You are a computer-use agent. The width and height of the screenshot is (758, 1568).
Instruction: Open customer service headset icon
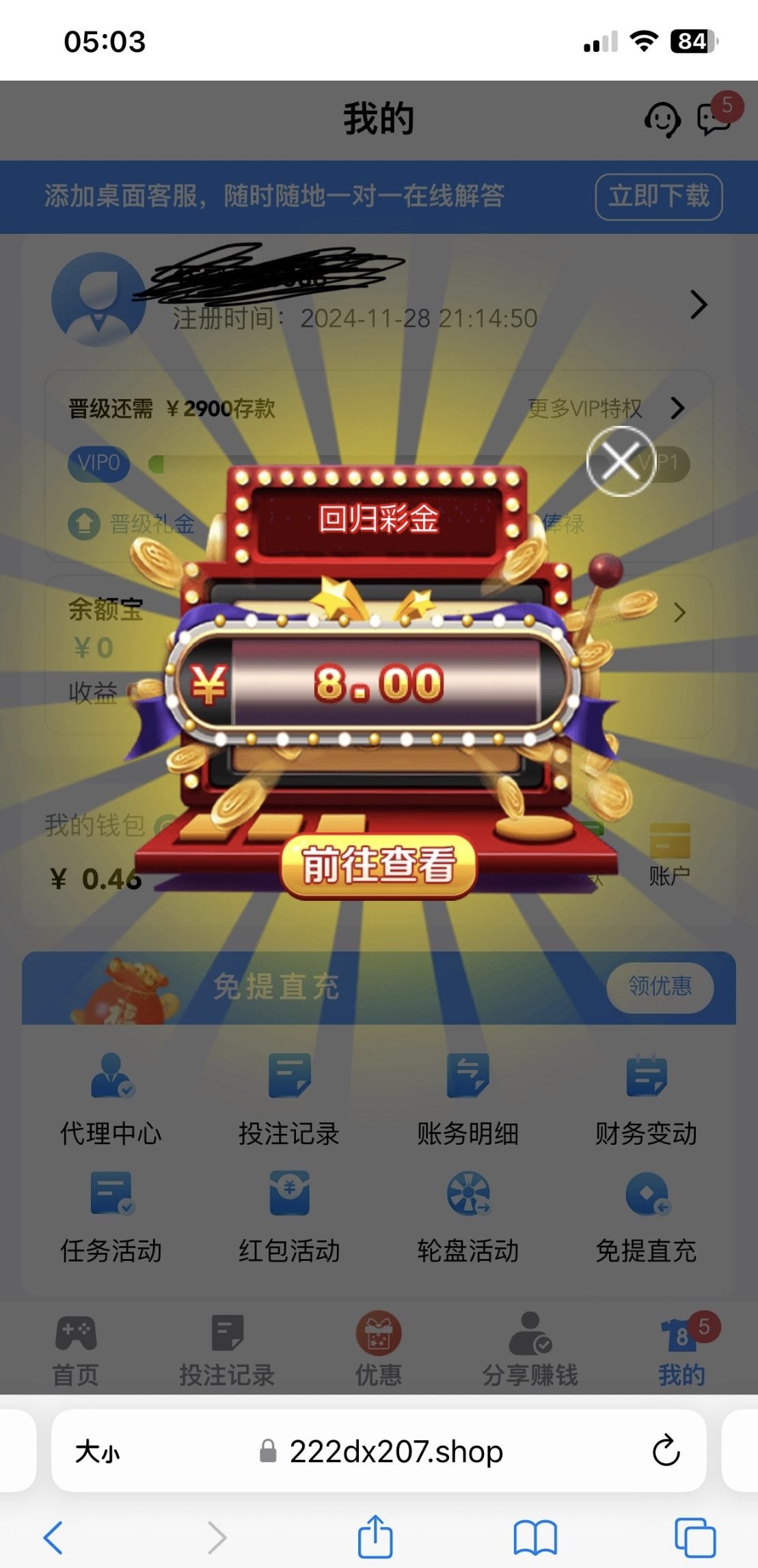tap(662, 120)
